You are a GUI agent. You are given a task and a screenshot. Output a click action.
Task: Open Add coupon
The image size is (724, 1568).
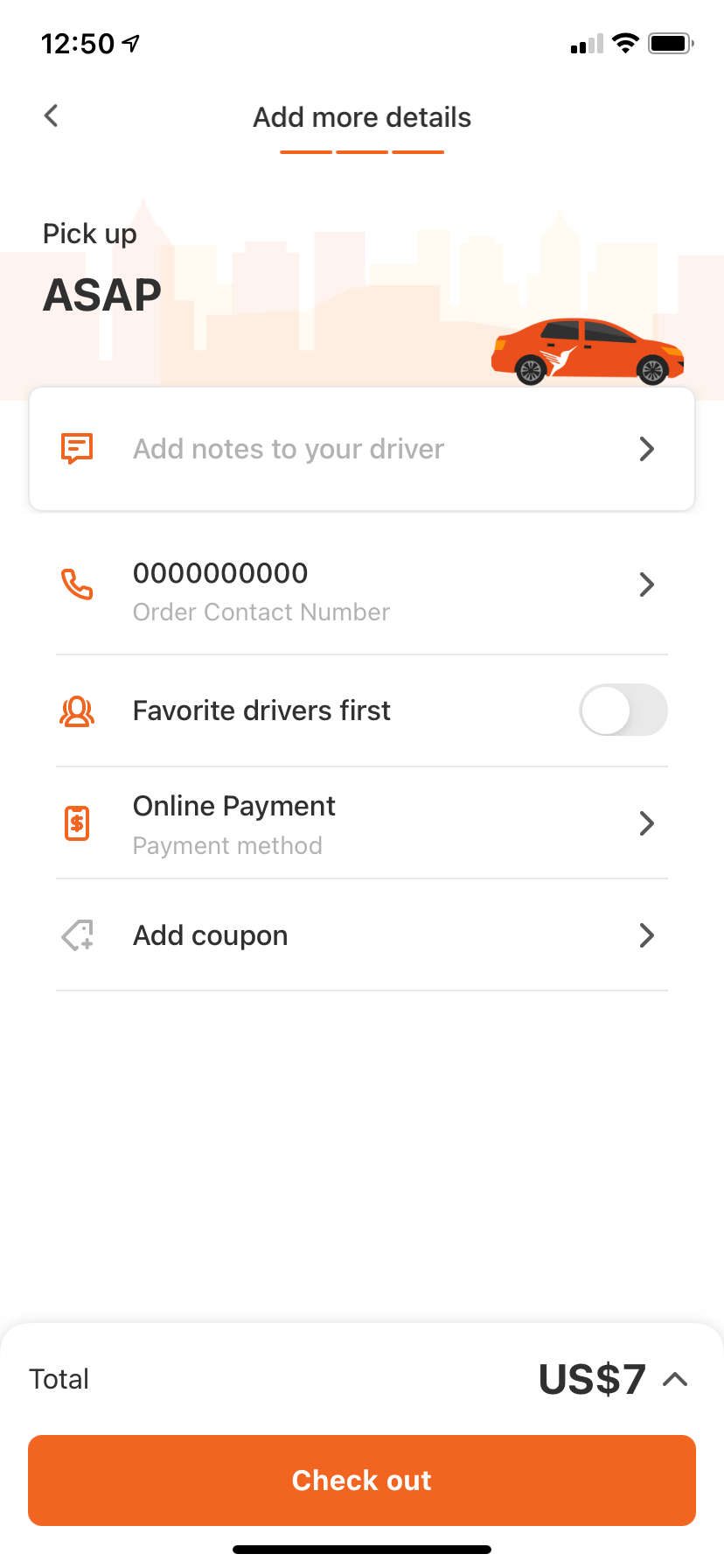click(x=362, y=935)
